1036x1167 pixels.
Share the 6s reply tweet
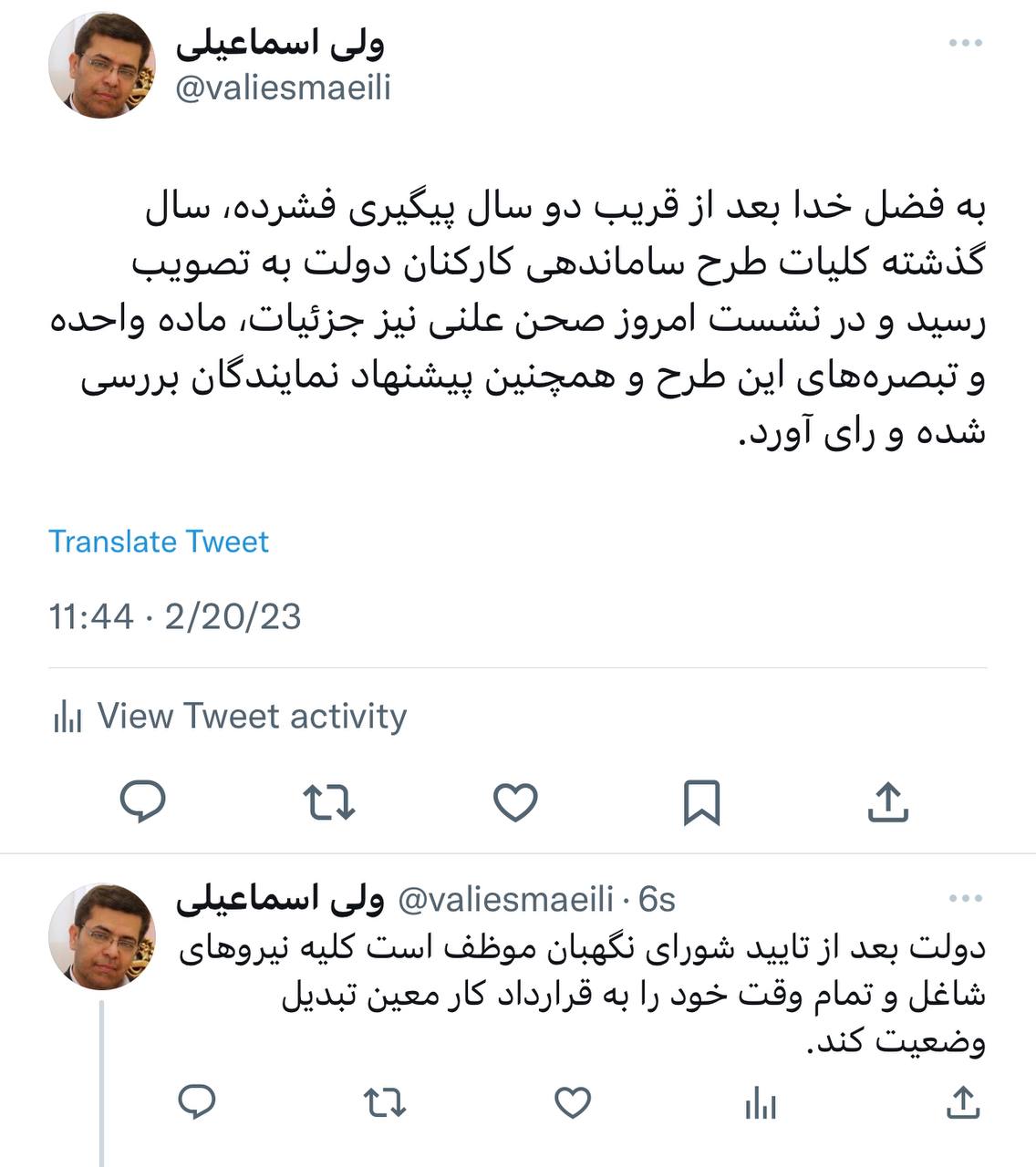962,1103
